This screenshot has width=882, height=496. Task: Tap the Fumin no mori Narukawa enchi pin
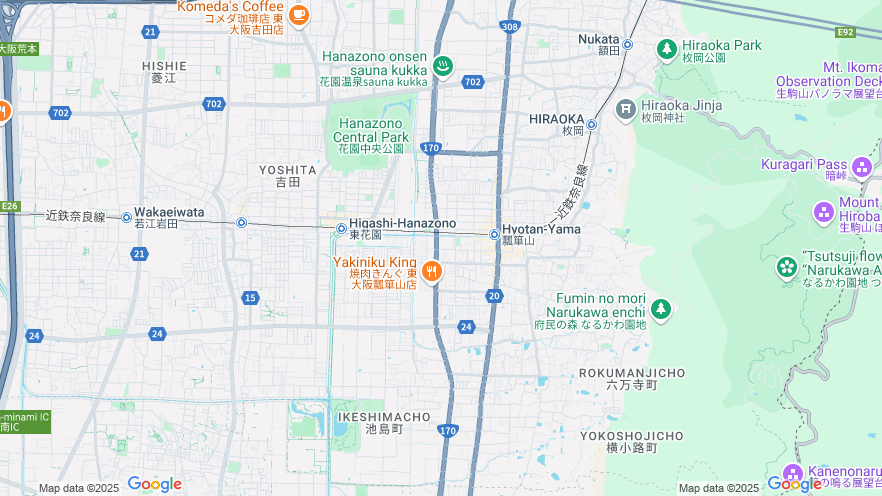point(660,309)
